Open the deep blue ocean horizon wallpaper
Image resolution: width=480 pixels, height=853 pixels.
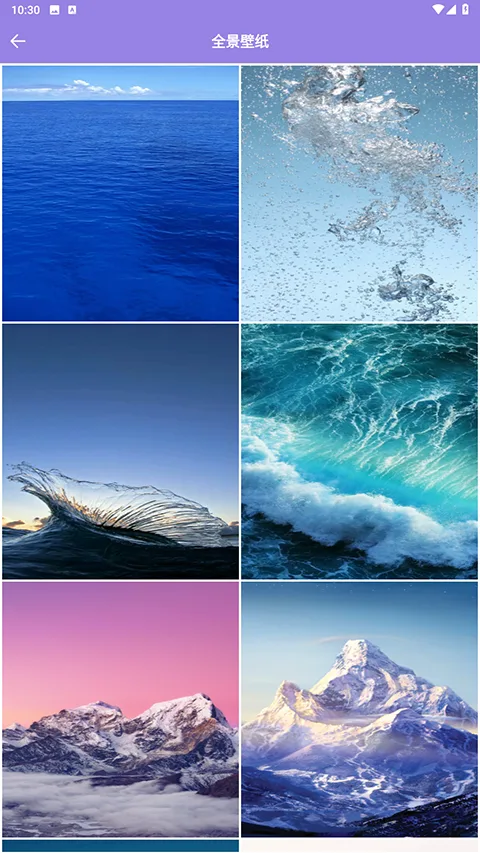pos(120,194)
